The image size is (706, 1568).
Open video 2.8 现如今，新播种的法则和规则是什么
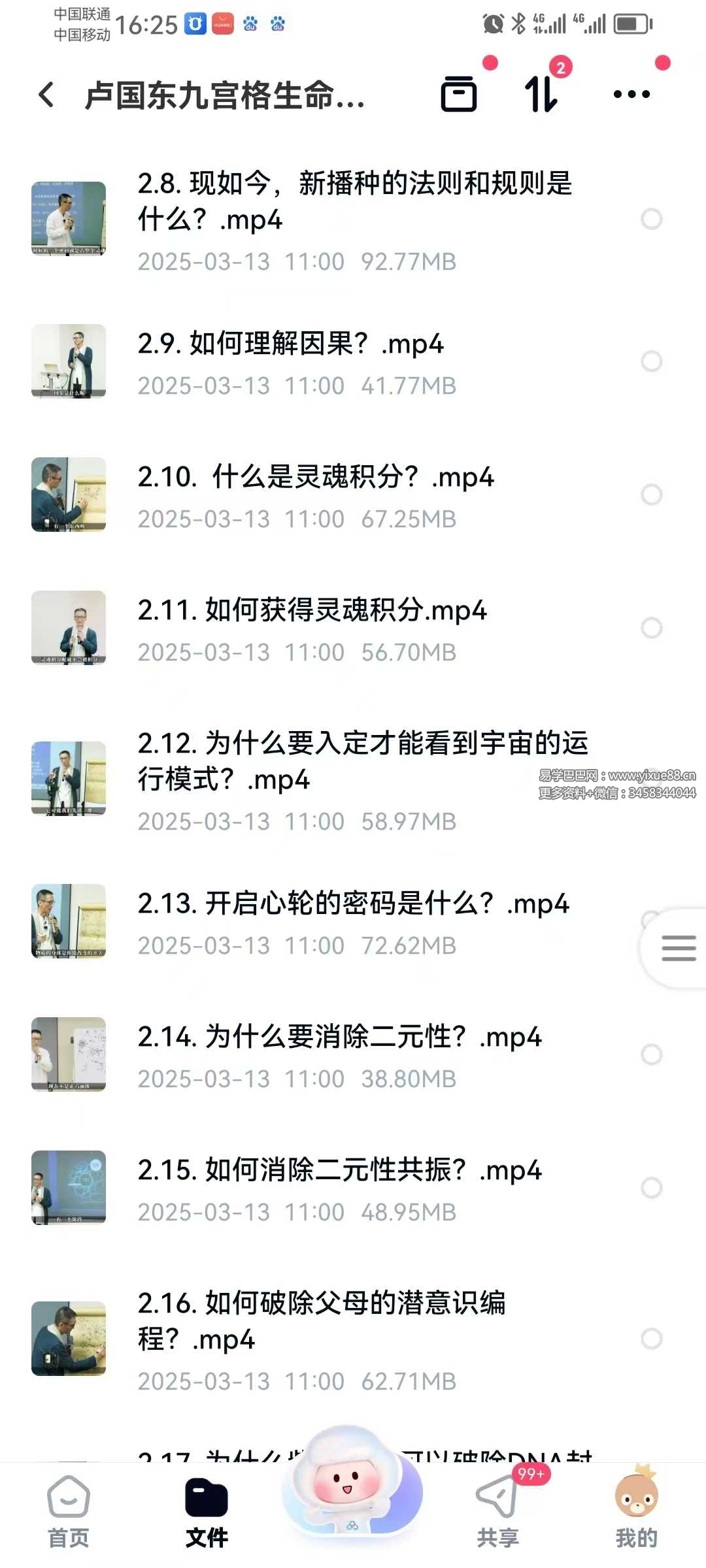(x=353, y=201)
